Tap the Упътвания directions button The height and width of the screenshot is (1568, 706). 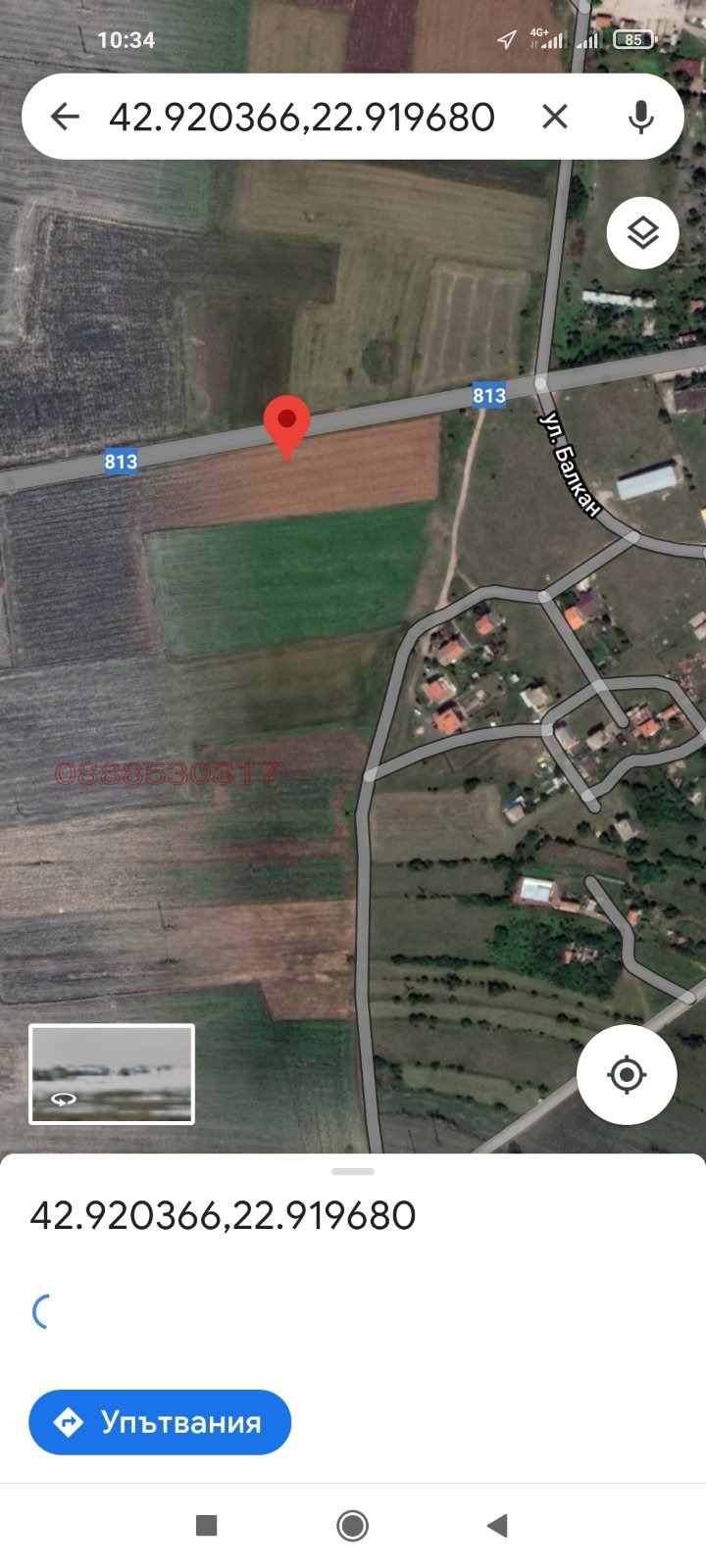[x=160, y=1422]
